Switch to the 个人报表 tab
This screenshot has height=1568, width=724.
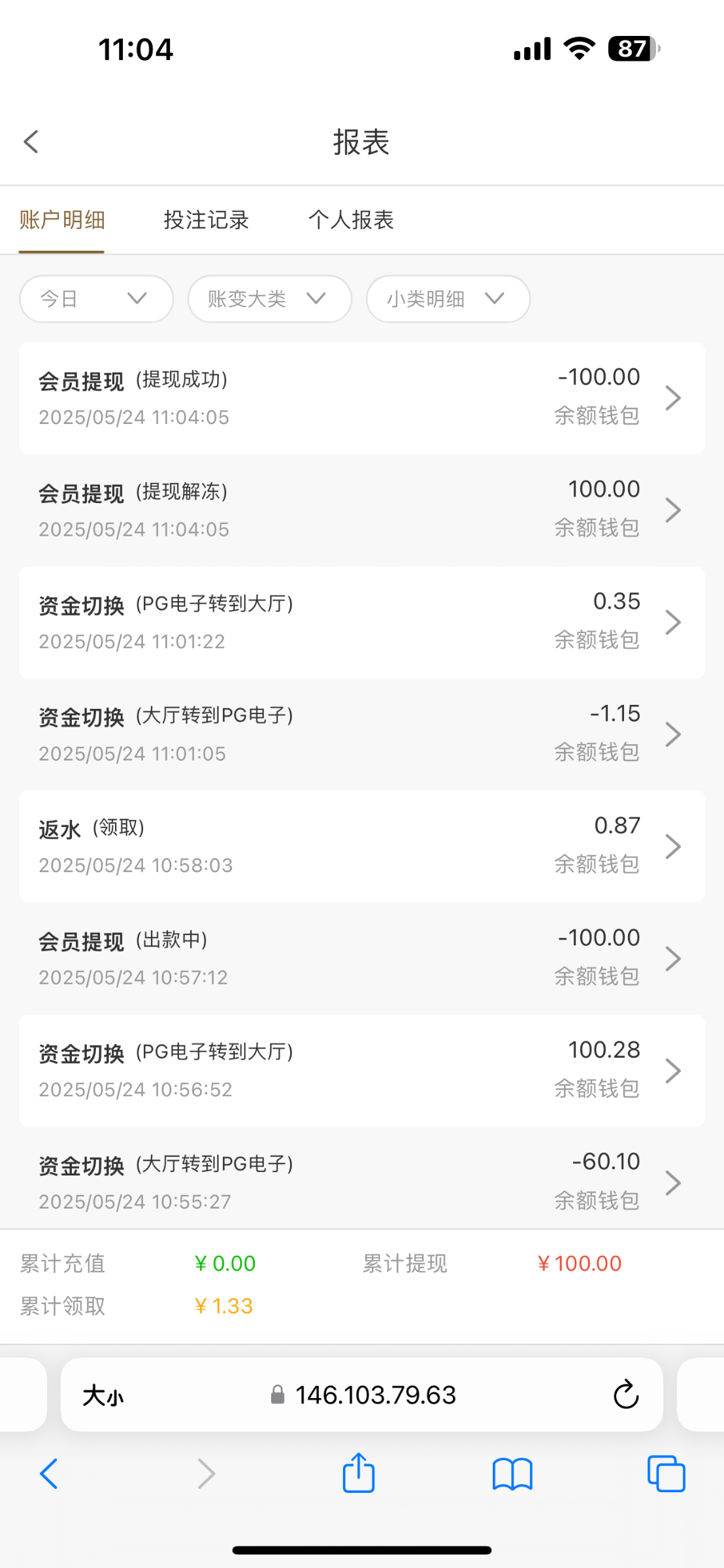coord(351,220)
